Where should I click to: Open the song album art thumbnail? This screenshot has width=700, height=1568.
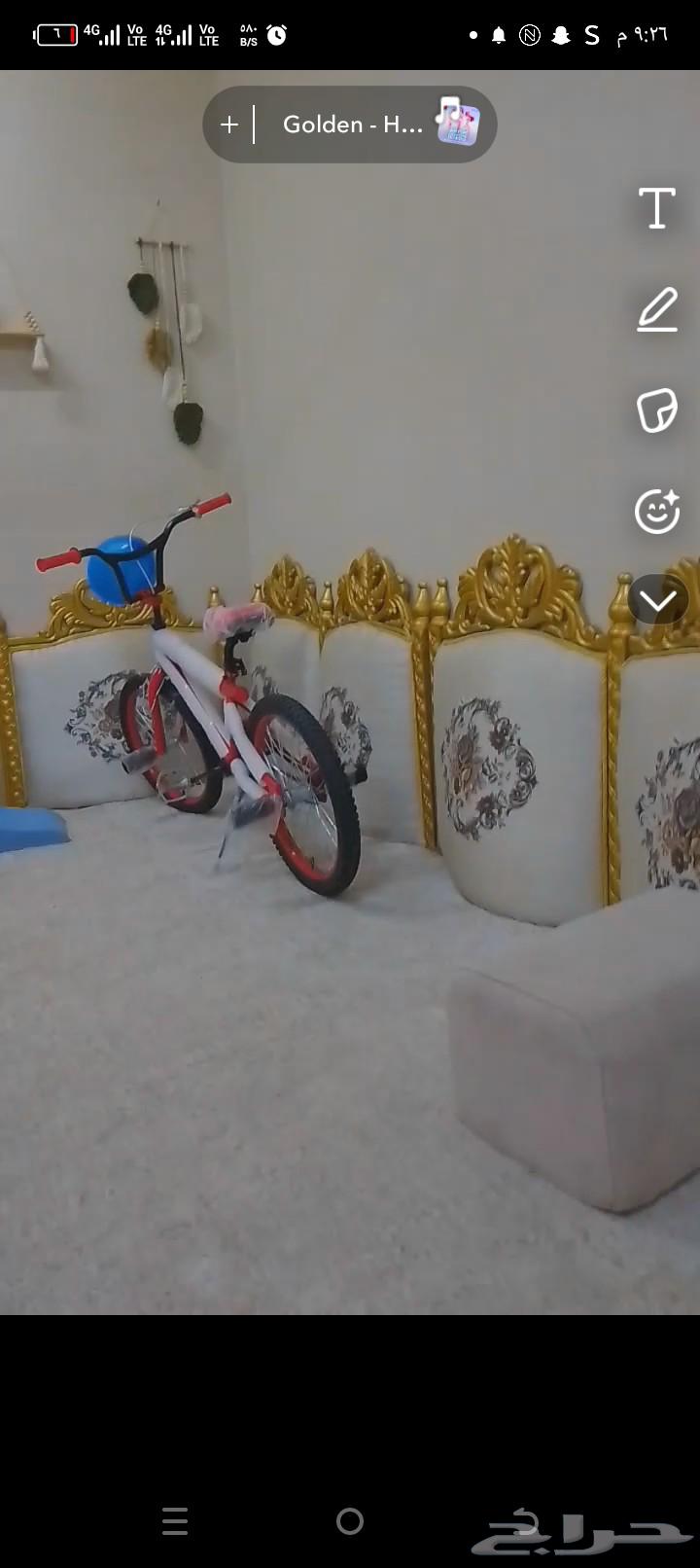click(x=456, y=124)
